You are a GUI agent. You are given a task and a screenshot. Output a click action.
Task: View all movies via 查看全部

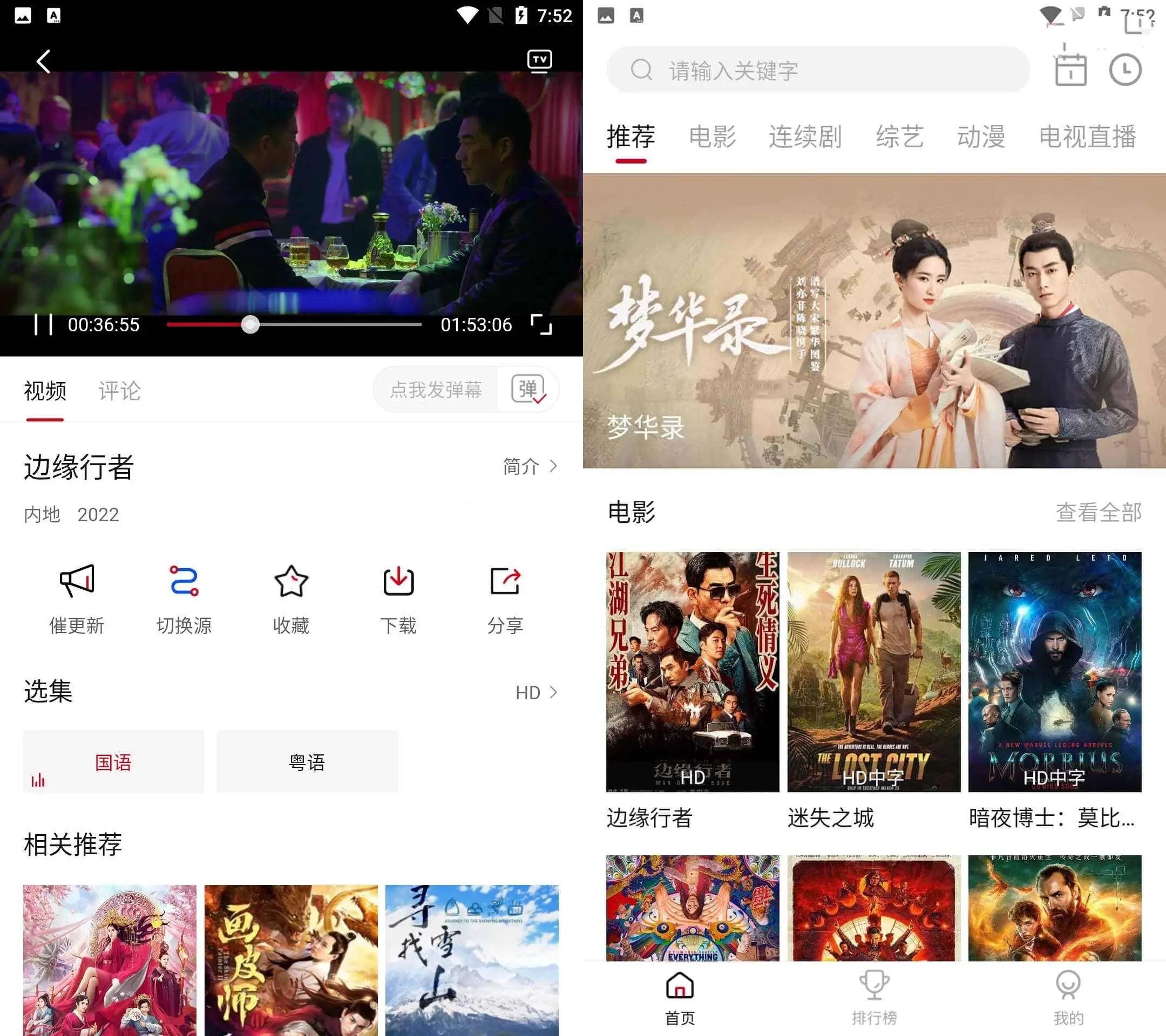point(1098,512)
